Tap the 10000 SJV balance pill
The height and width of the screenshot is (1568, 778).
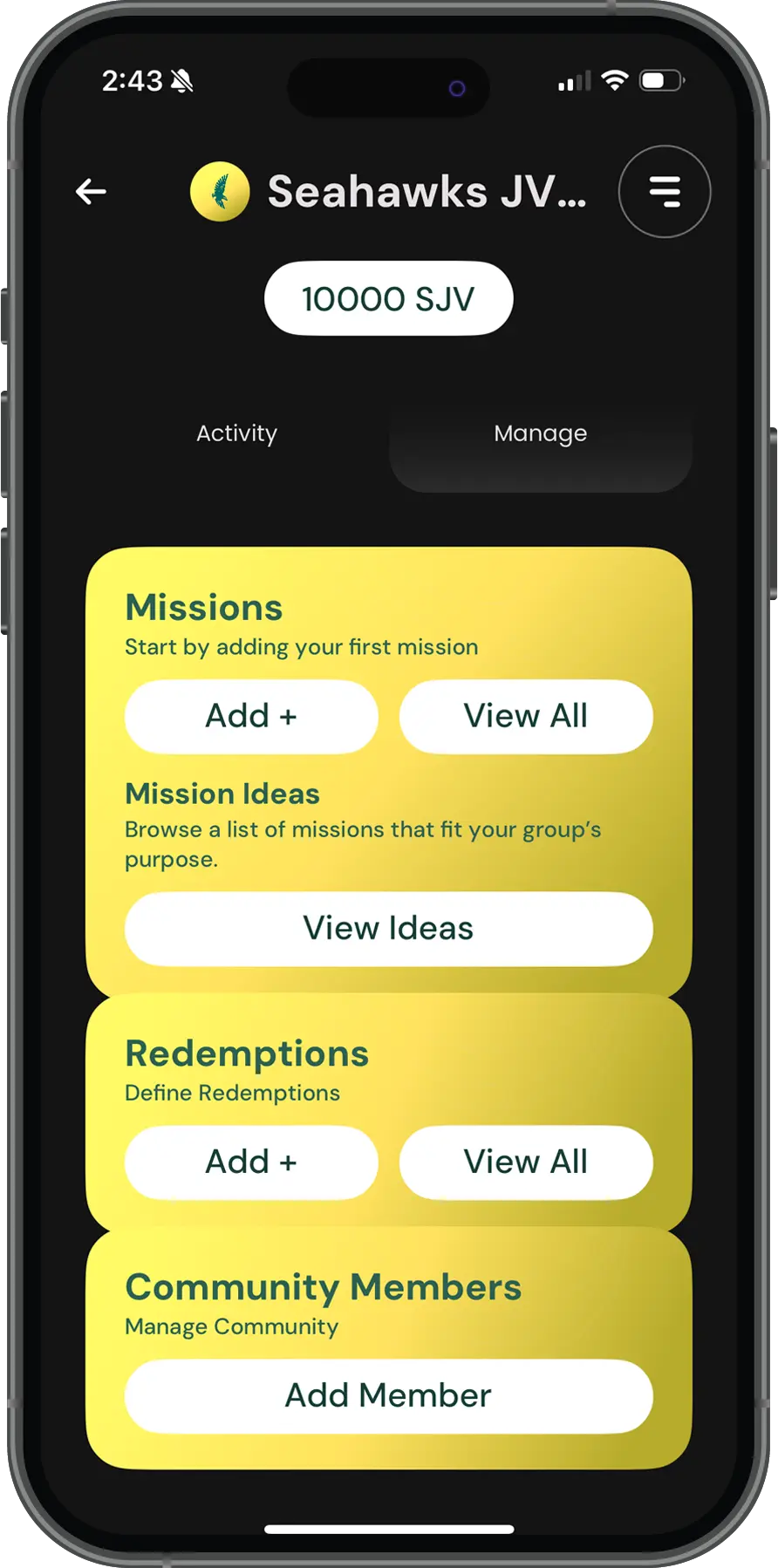pyautogui.click(x=388, y=299)
